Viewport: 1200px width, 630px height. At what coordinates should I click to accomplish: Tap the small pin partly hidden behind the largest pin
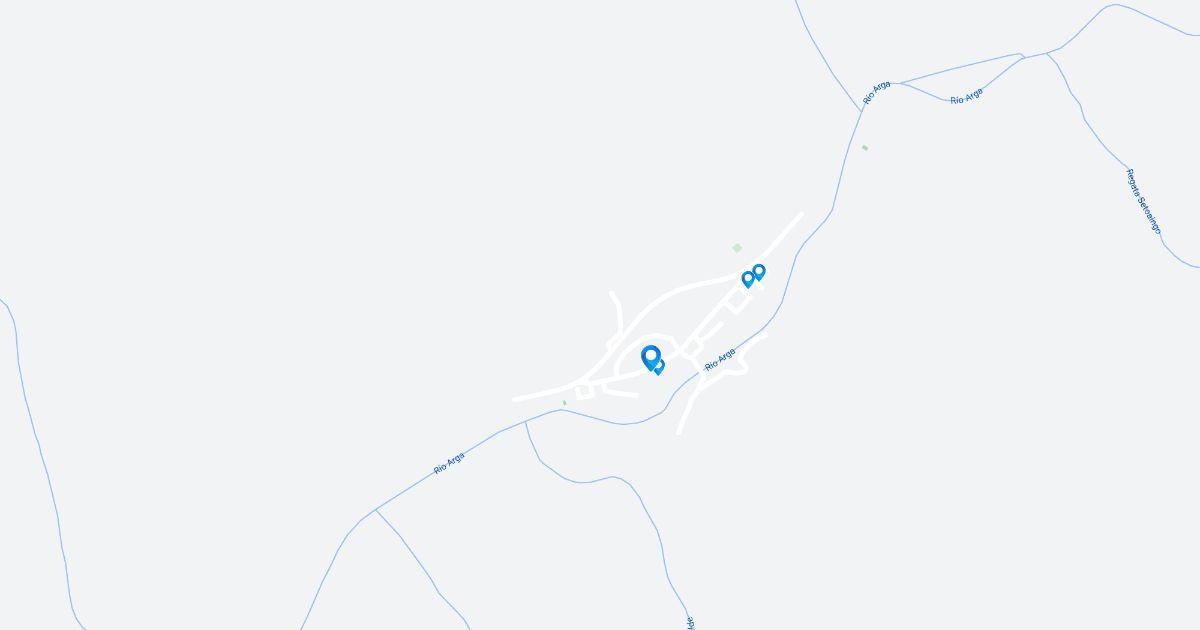pos(660,369)
